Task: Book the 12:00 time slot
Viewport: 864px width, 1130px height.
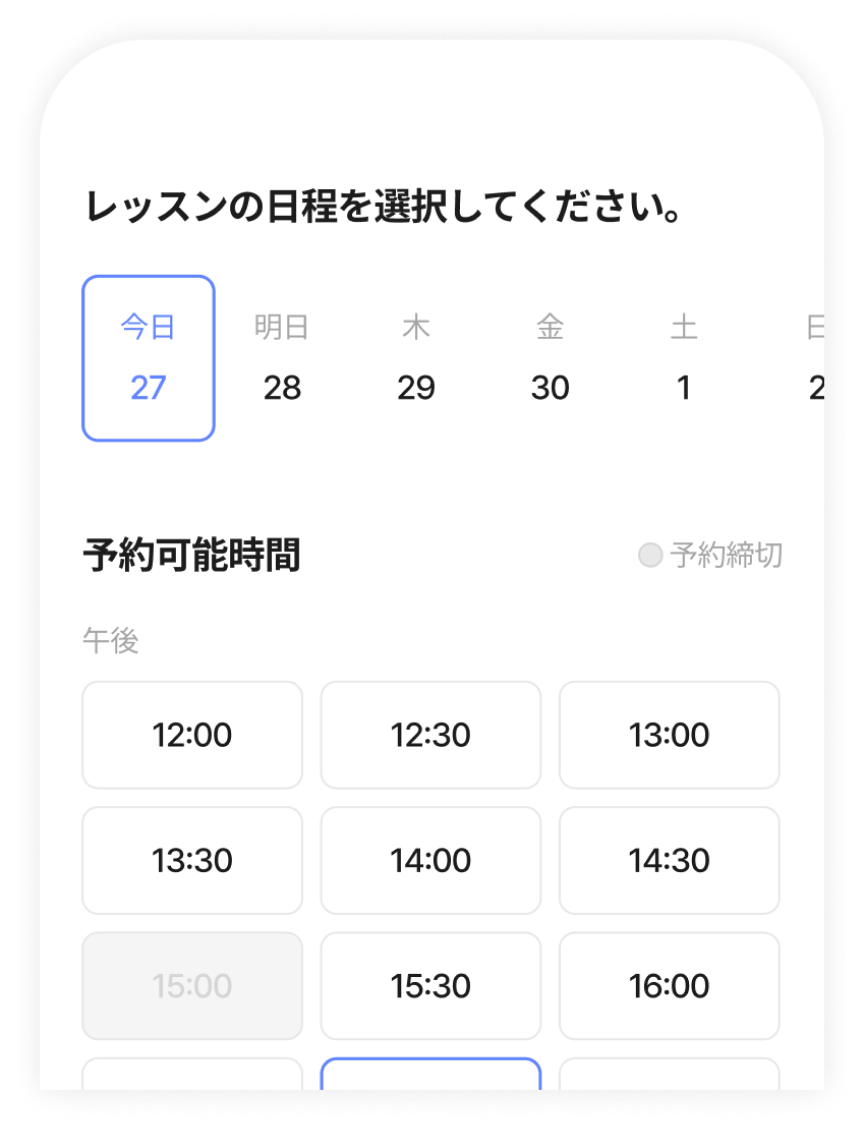Action: pos(192,735)
